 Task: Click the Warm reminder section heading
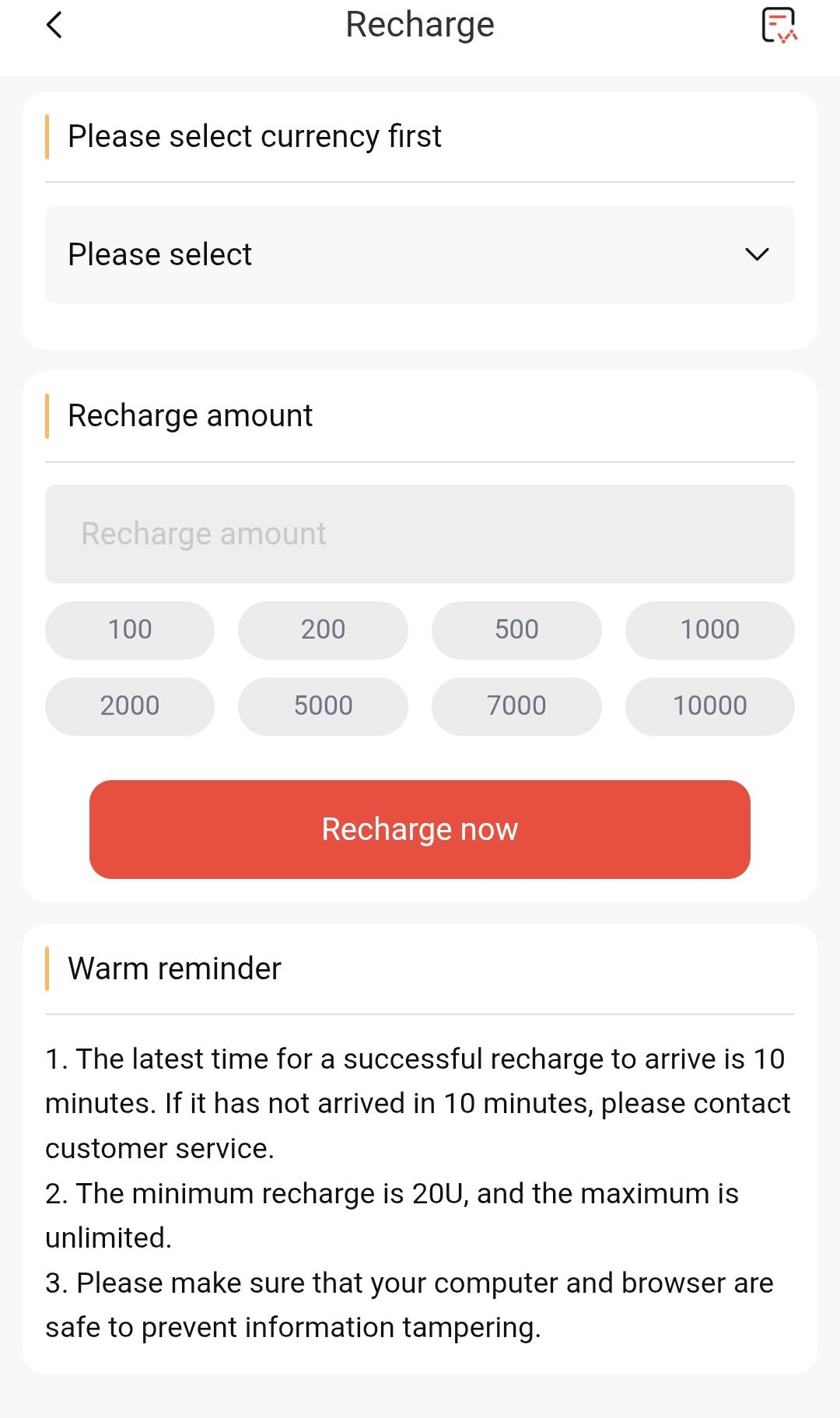tap(175, 968)
